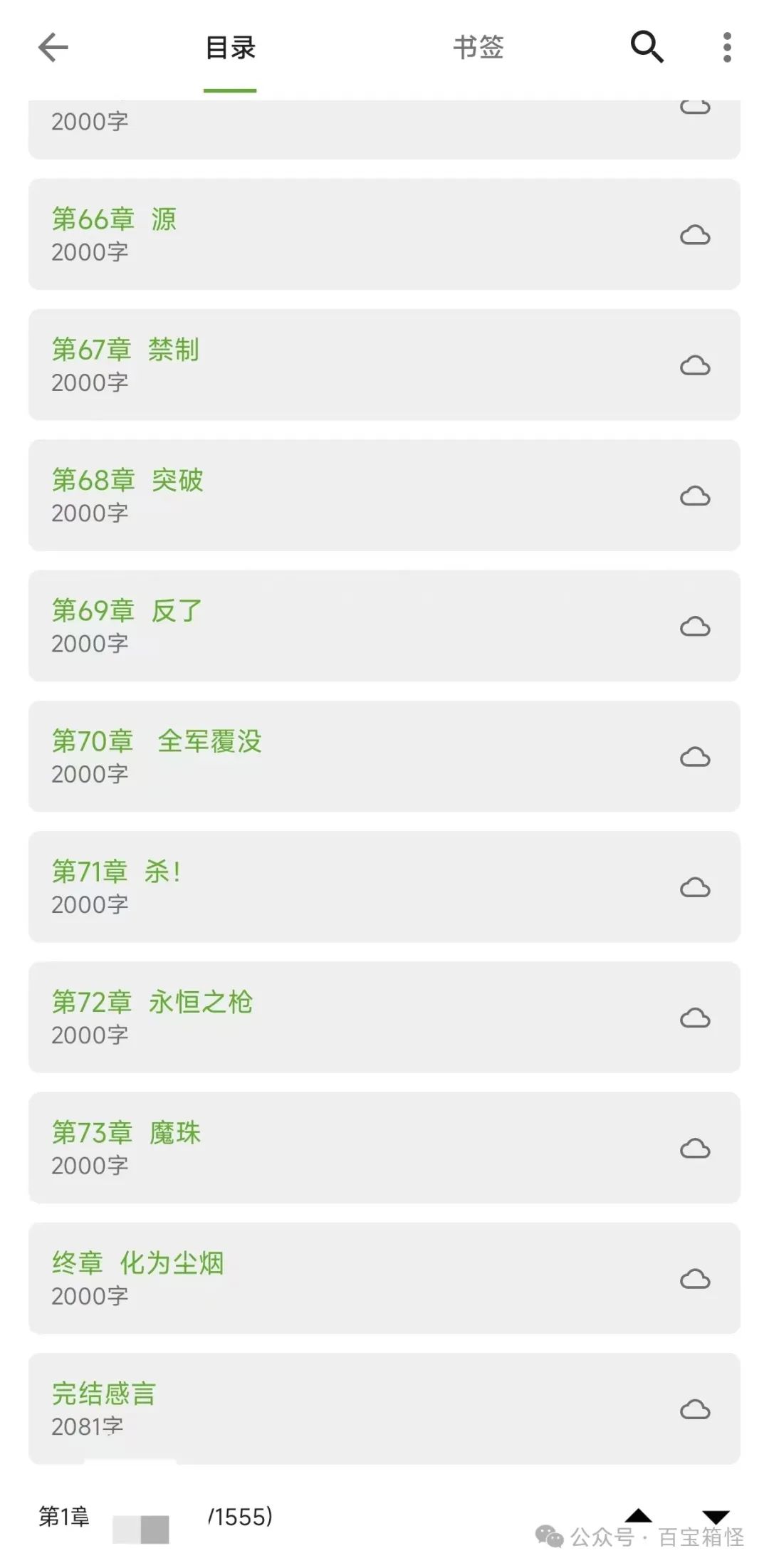This screenshot has height=1568, width=769.
Task: Tap the cloud icon beside 完结感言
Action: [695, 1409]
